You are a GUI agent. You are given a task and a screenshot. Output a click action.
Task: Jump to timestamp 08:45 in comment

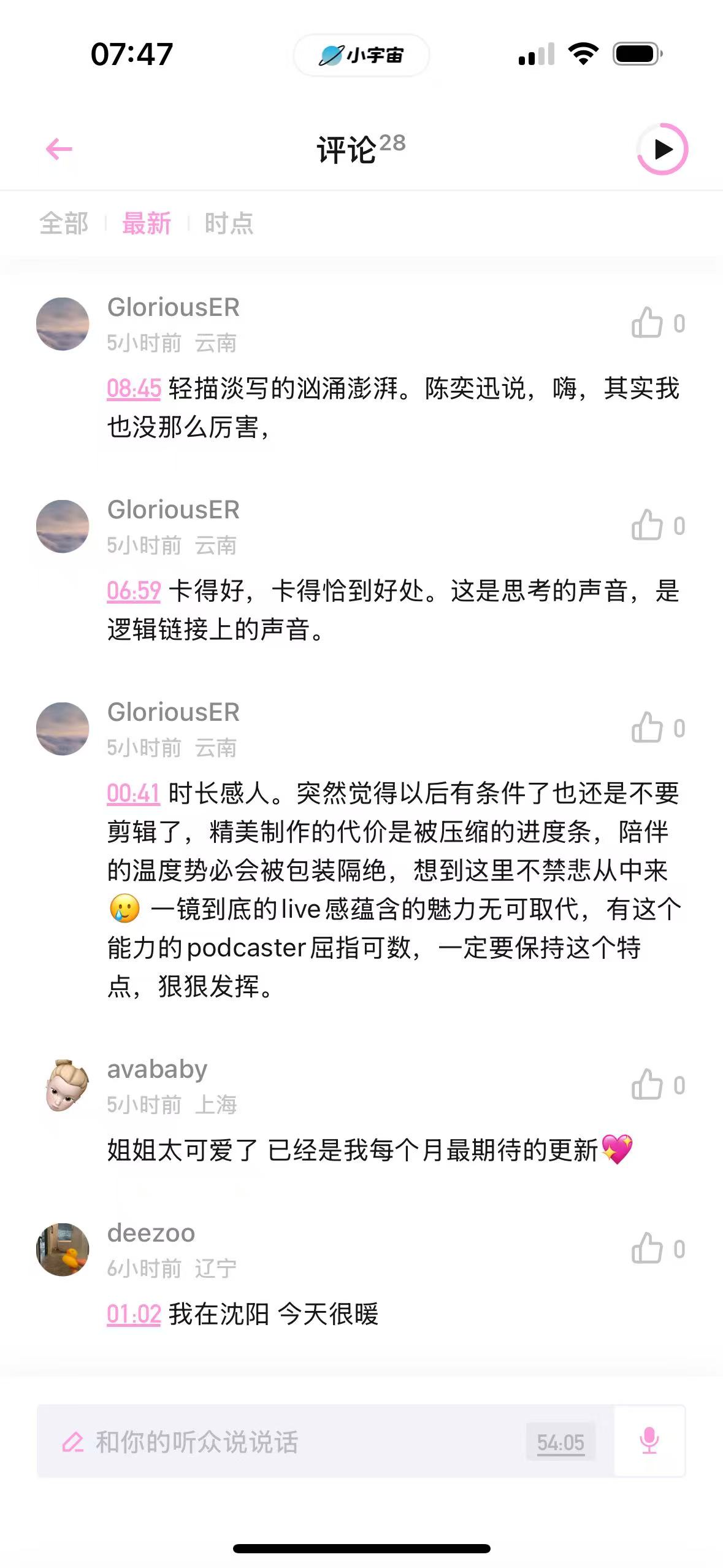click(134, 389)
